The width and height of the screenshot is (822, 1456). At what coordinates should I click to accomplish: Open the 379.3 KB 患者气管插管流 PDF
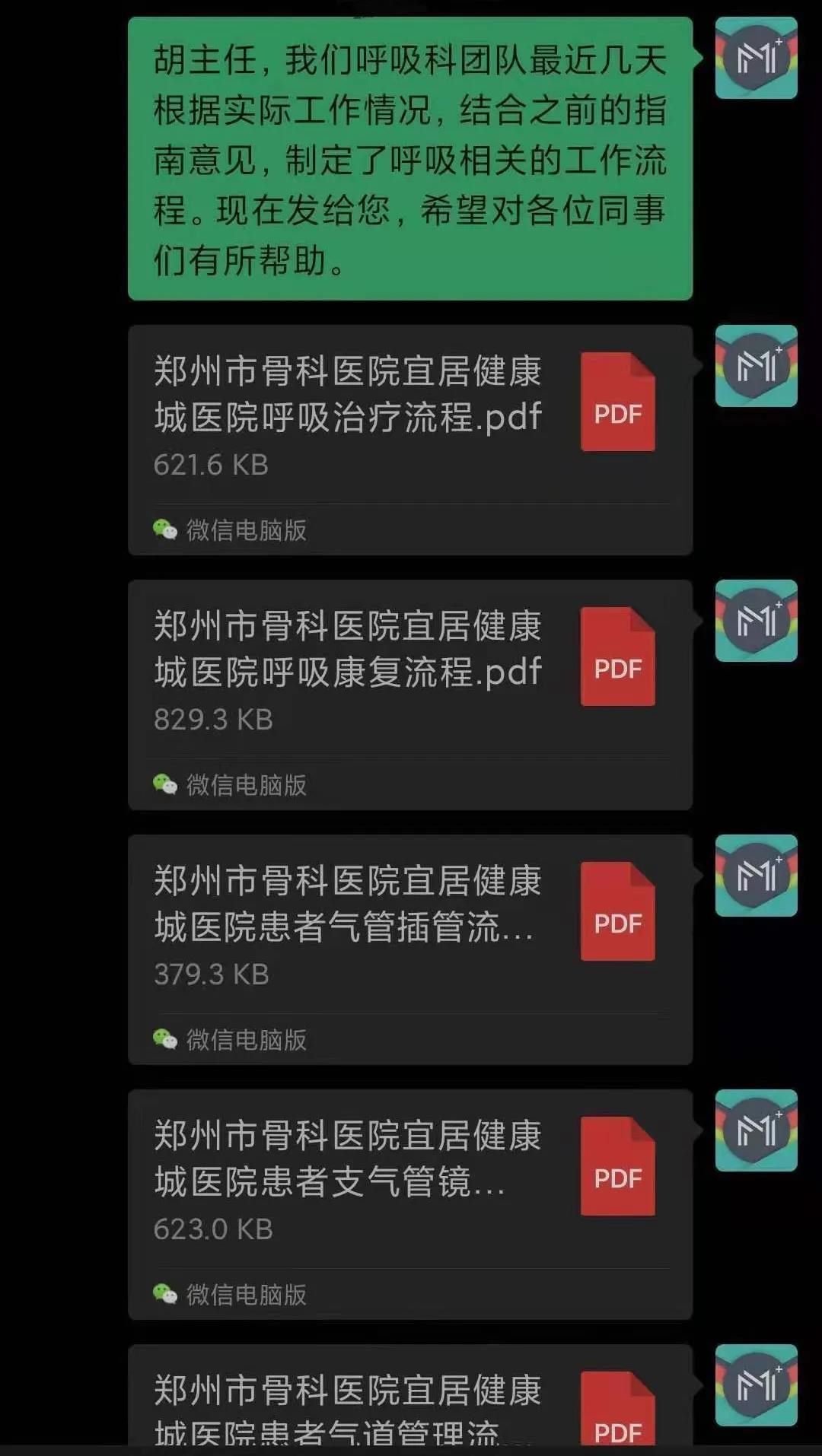tap(410, 950)
